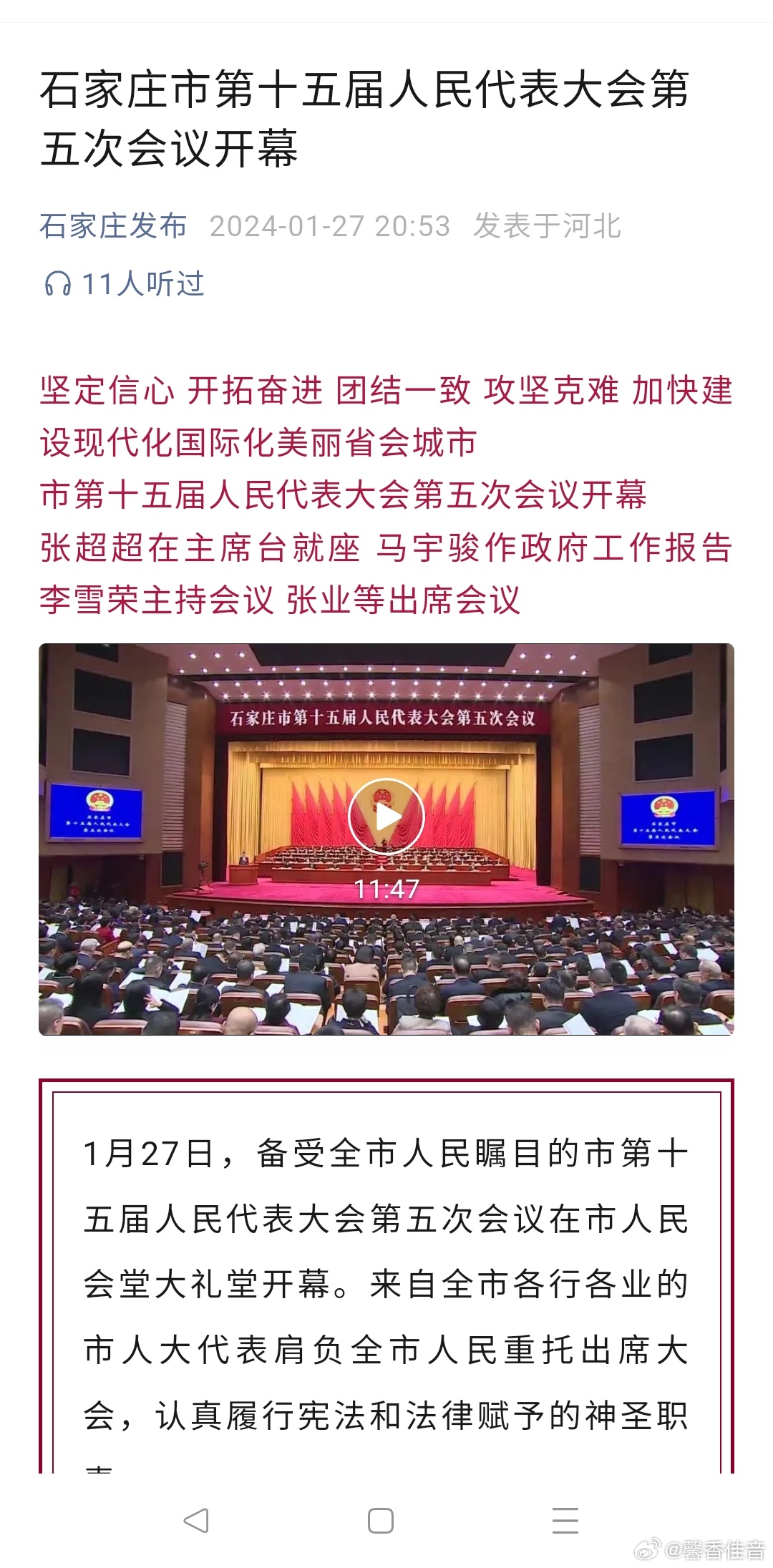Play the 11:47 conference video
Image resolution: width=773 pixels, height=1568 pixels.
pyautogui.click(x=386, y=817)
